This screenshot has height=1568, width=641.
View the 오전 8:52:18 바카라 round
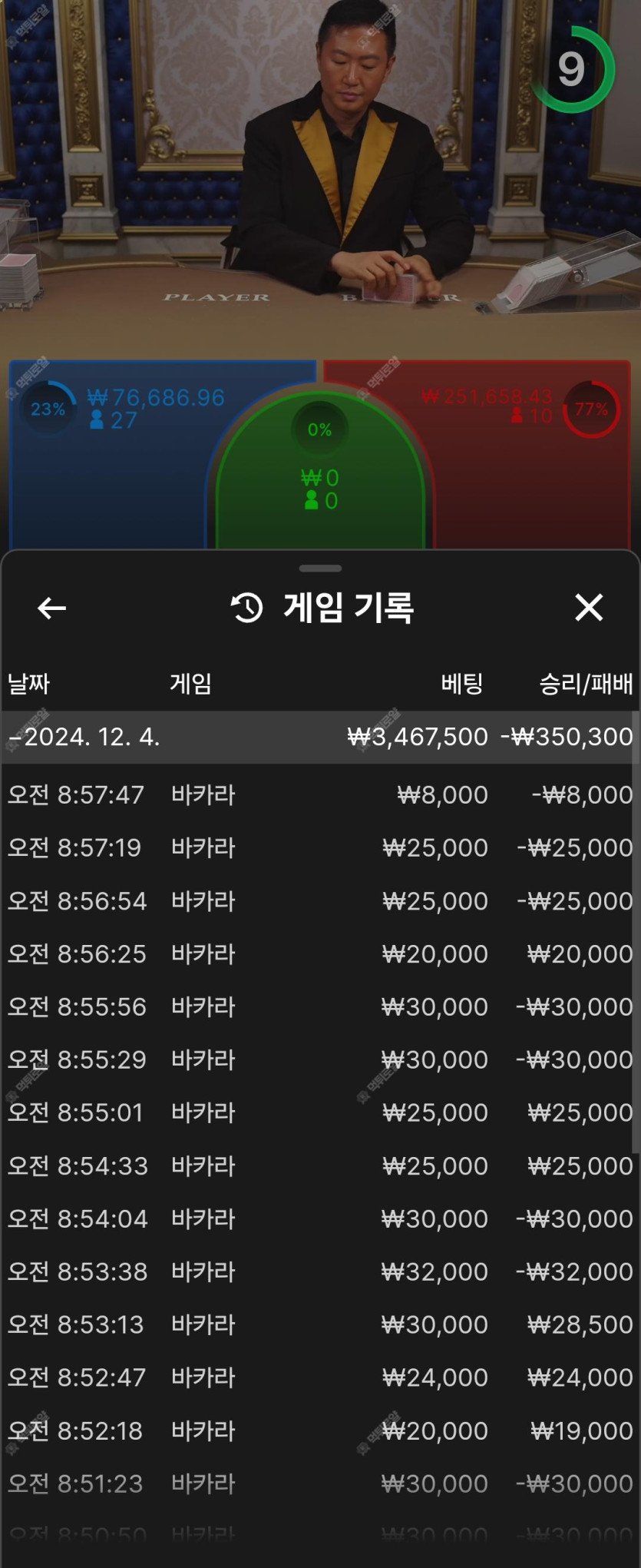(319, 1430)
